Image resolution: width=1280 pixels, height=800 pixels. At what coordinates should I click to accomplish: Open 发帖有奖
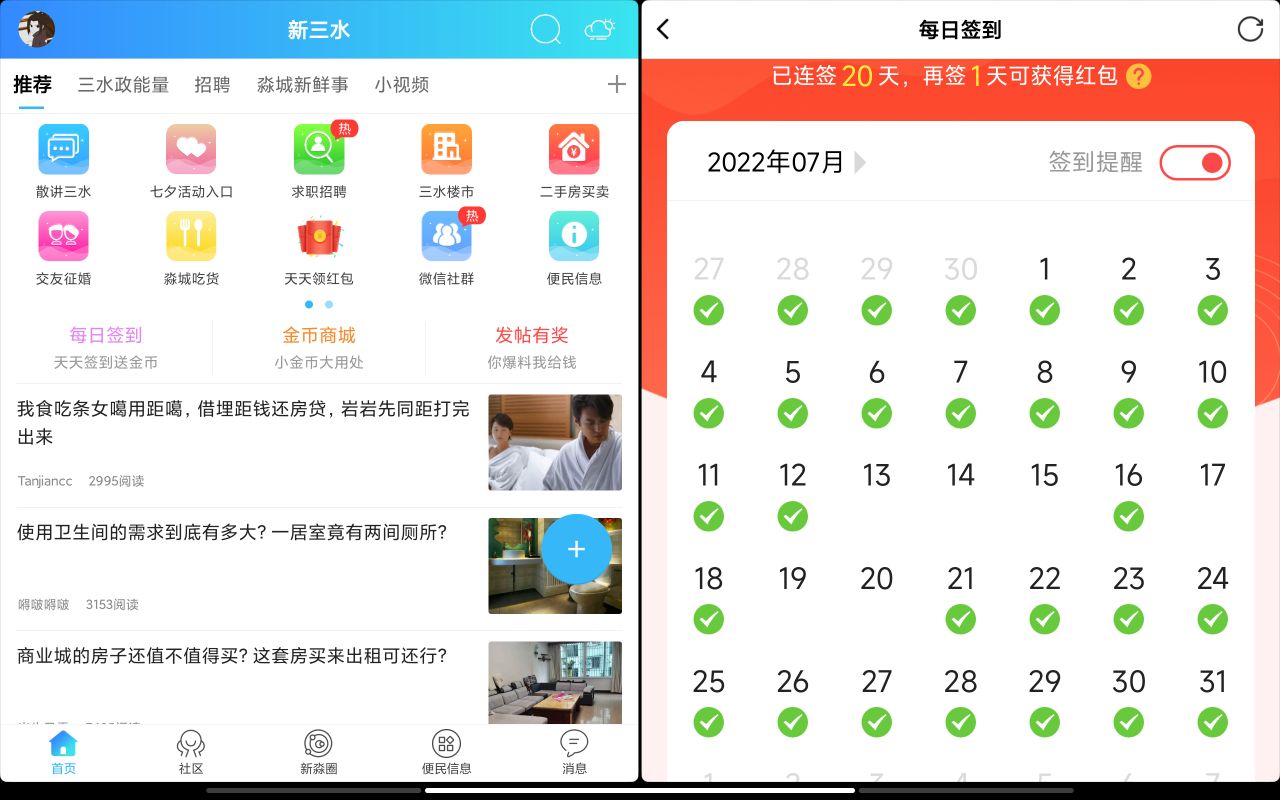click(x=531, y=346)
